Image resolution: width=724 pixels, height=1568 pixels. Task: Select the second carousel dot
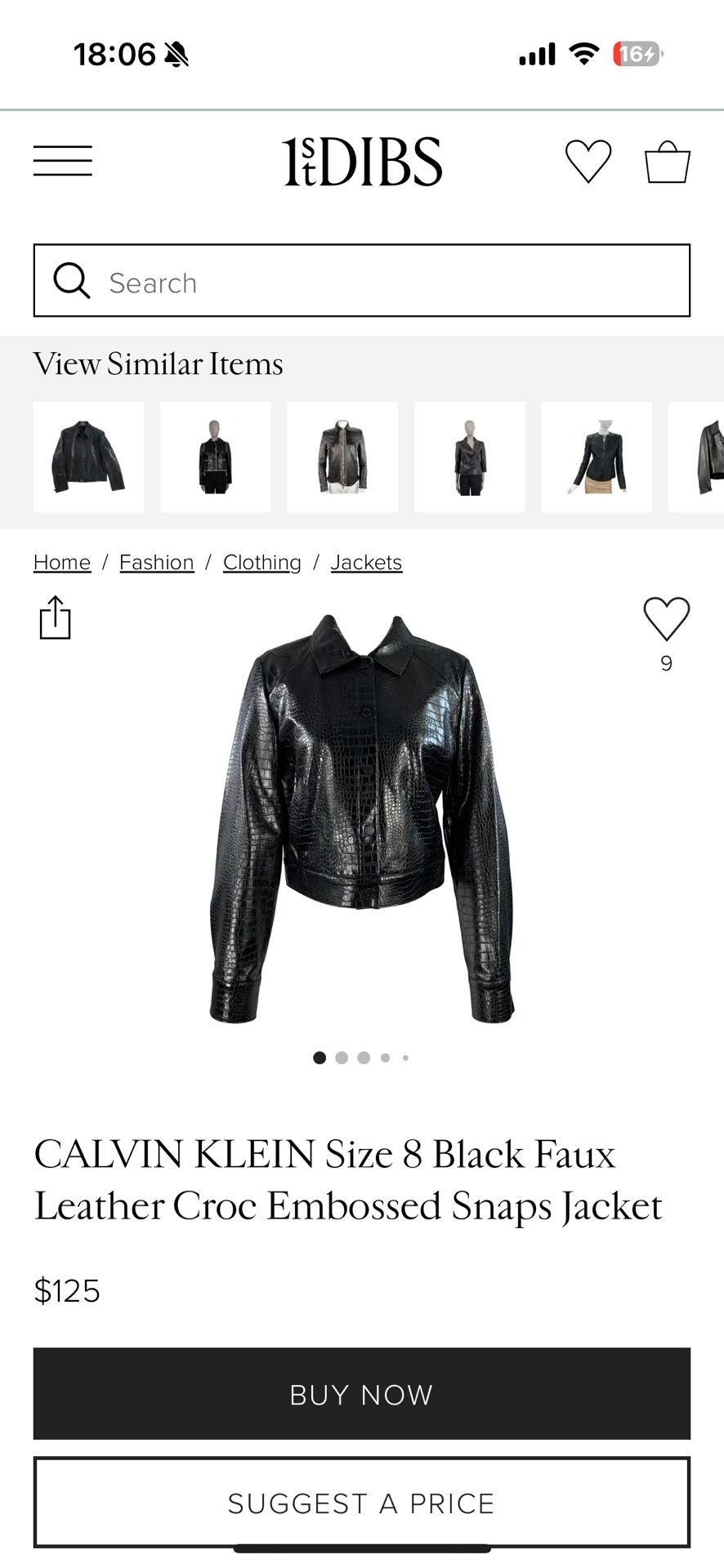click(342, 1057)
